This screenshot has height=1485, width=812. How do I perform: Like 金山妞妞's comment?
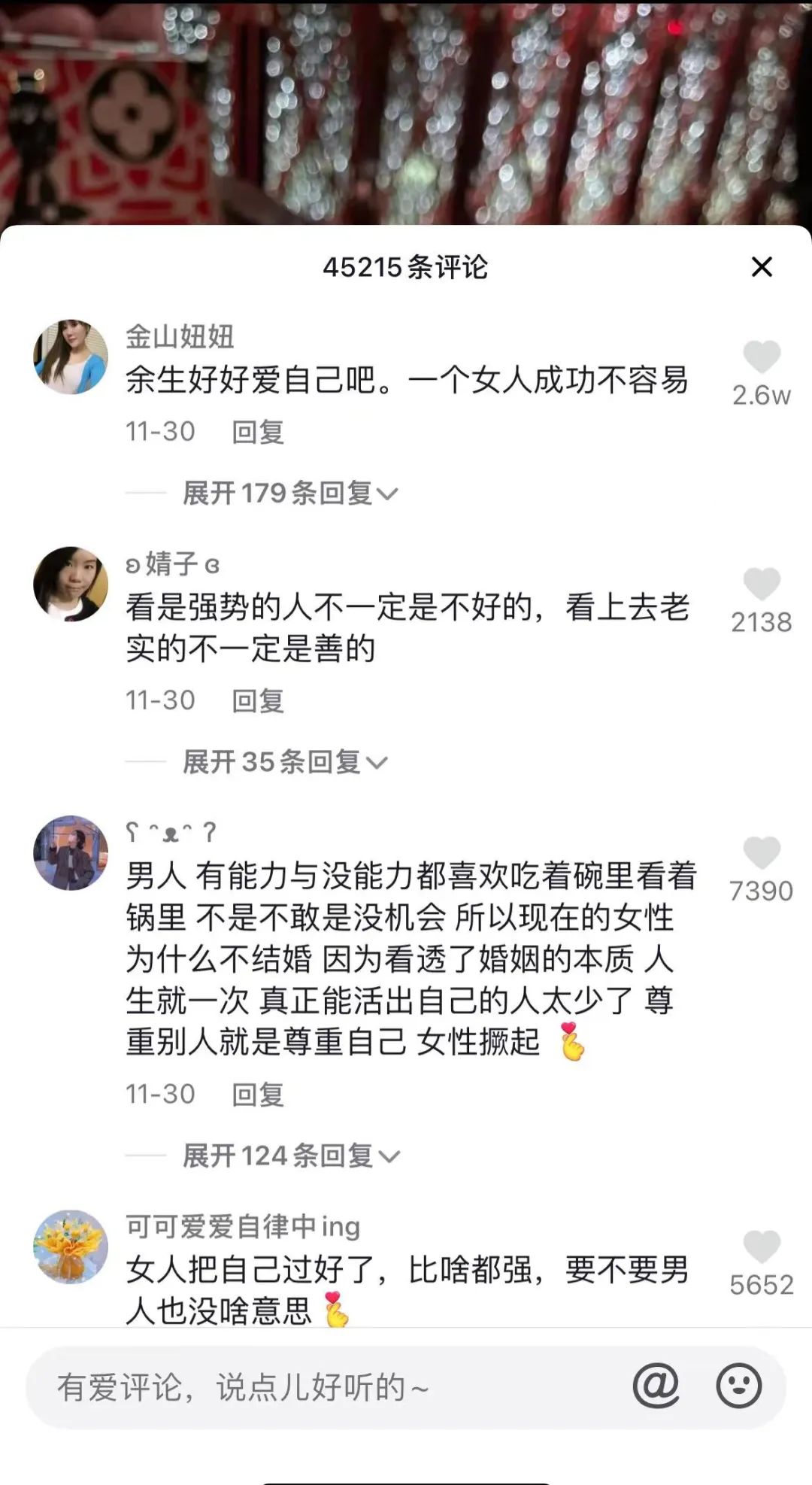(762, 357)
